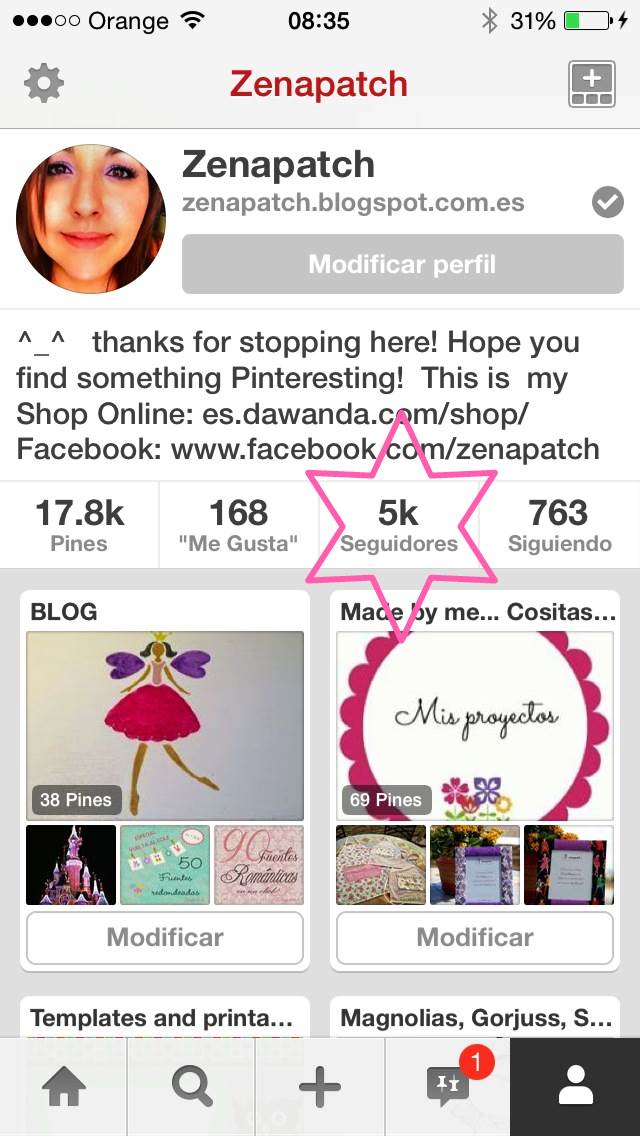The width and height of the screenshot is (640, 1136).
Task: Open the 763 Siguiendo list
Action: (559, 525)
